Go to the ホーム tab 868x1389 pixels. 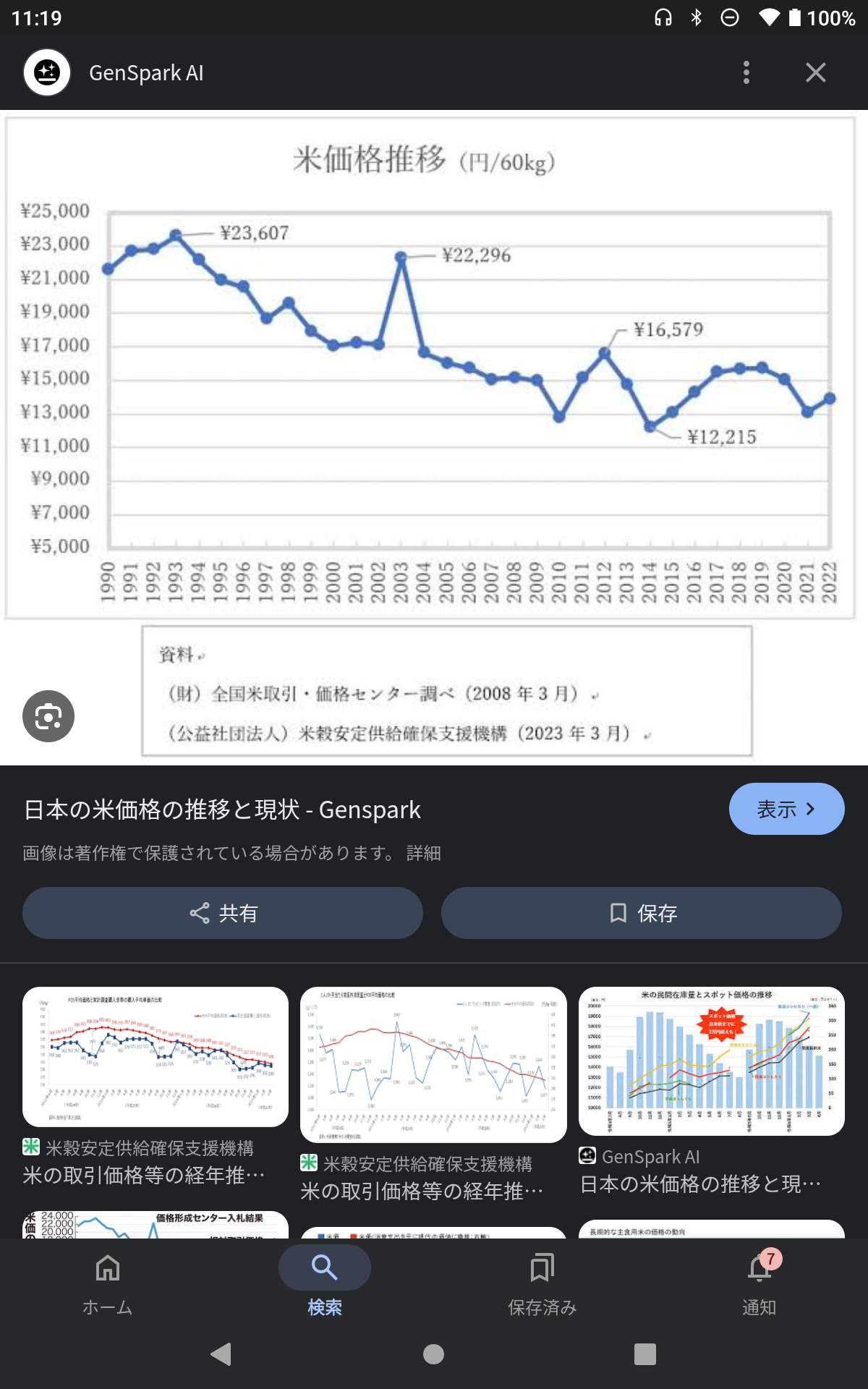(x=108, y=1285)
